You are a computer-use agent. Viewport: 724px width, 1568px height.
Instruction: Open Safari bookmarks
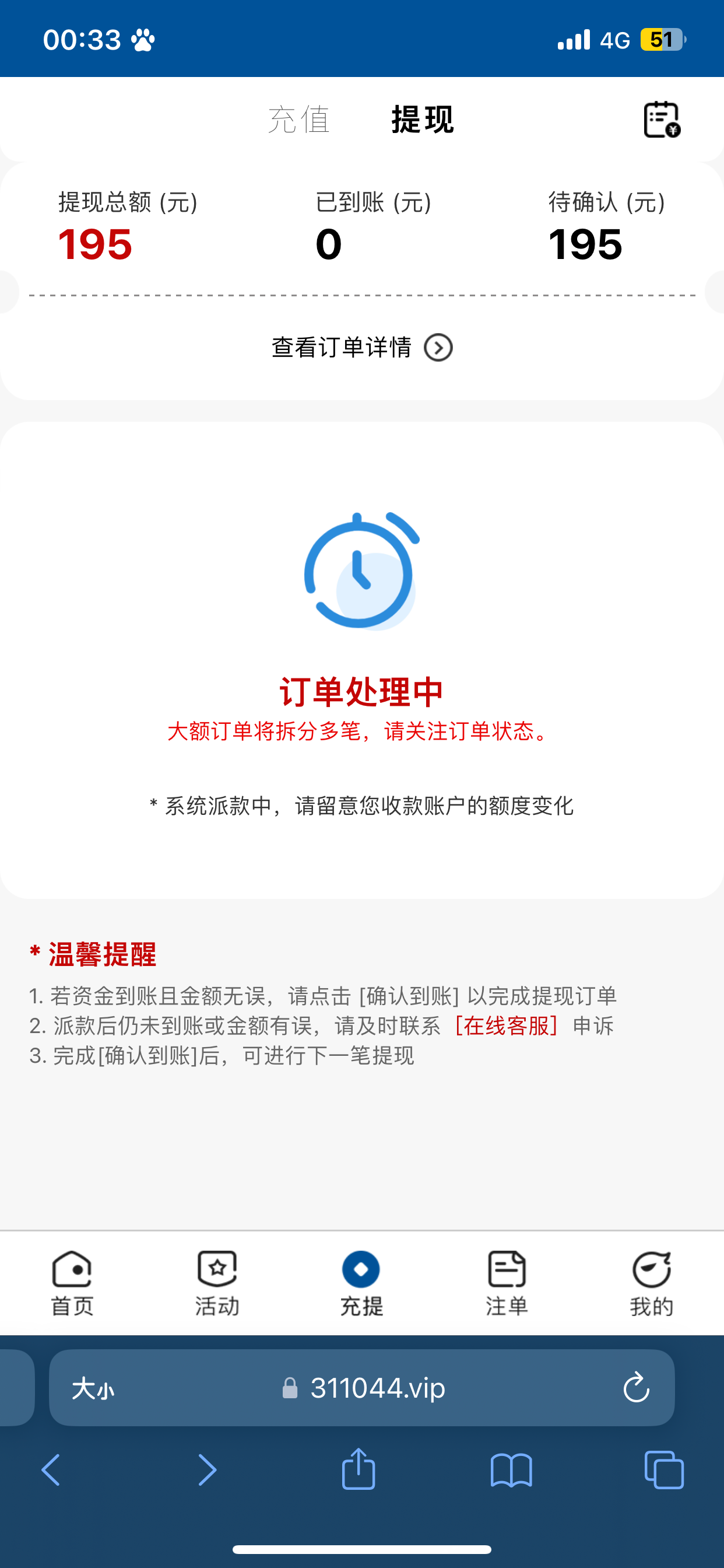point(511,1470)
